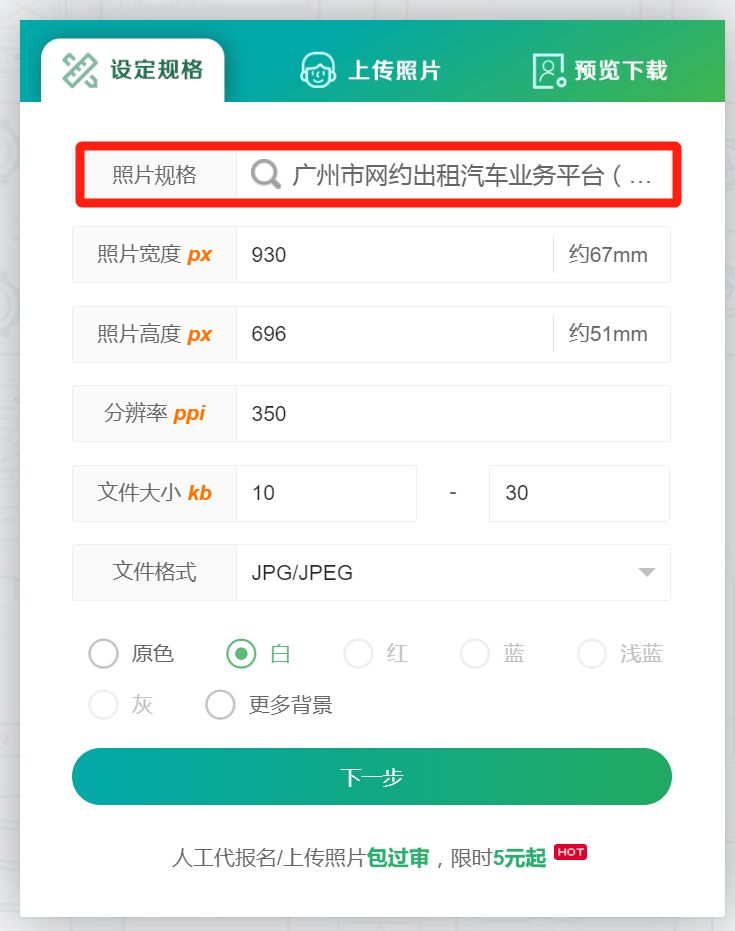Edit maximum file size 30 kb
The height and width of the screenshot is (931, 735).
coord(578,493)
